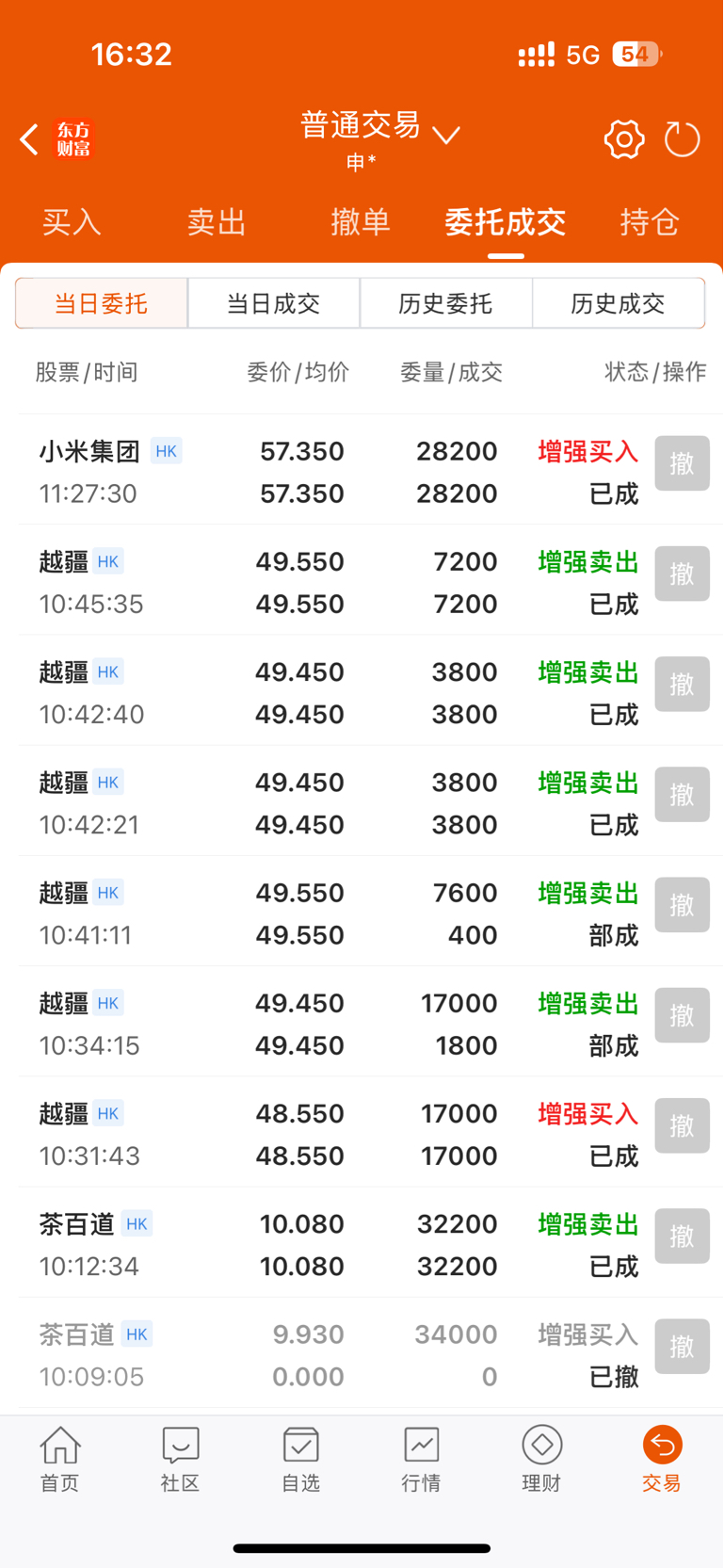Refresh the order list

tap(683, 140)
